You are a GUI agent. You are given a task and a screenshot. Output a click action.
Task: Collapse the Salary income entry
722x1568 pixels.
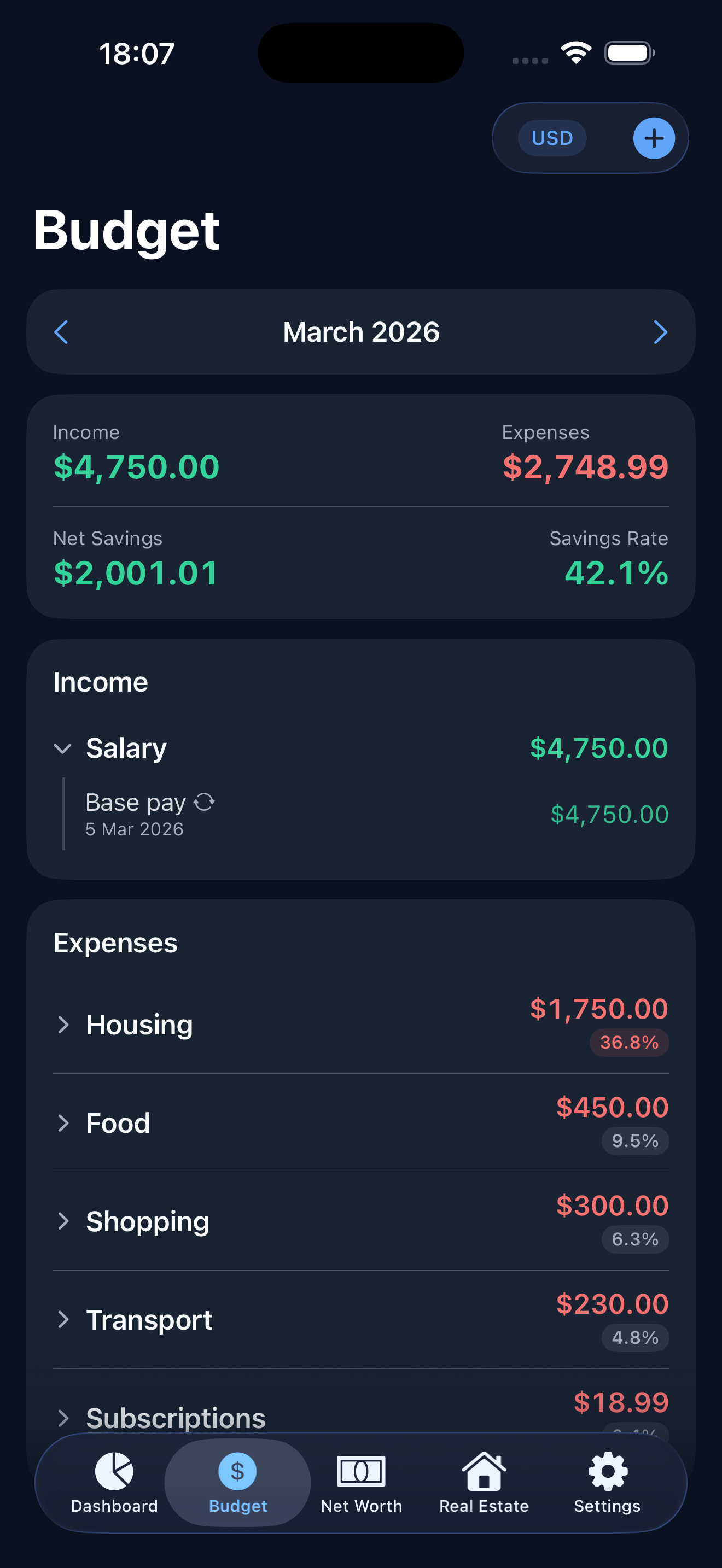63,748
